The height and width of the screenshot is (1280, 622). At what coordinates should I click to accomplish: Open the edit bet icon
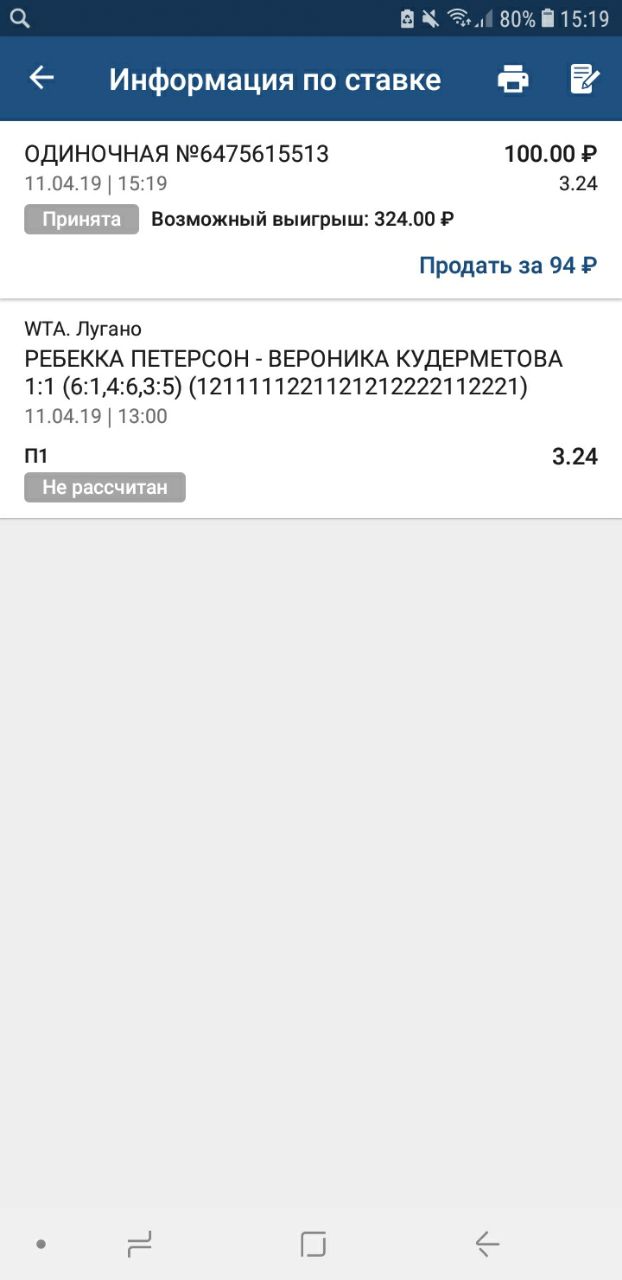(584, 78)
